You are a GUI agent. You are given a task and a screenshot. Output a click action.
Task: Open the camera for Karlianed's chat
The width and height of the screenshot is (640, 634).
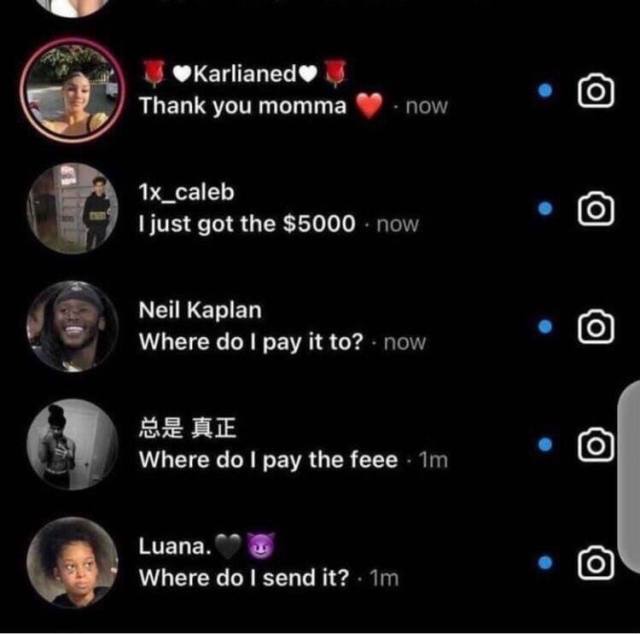[x=596, y=91]
